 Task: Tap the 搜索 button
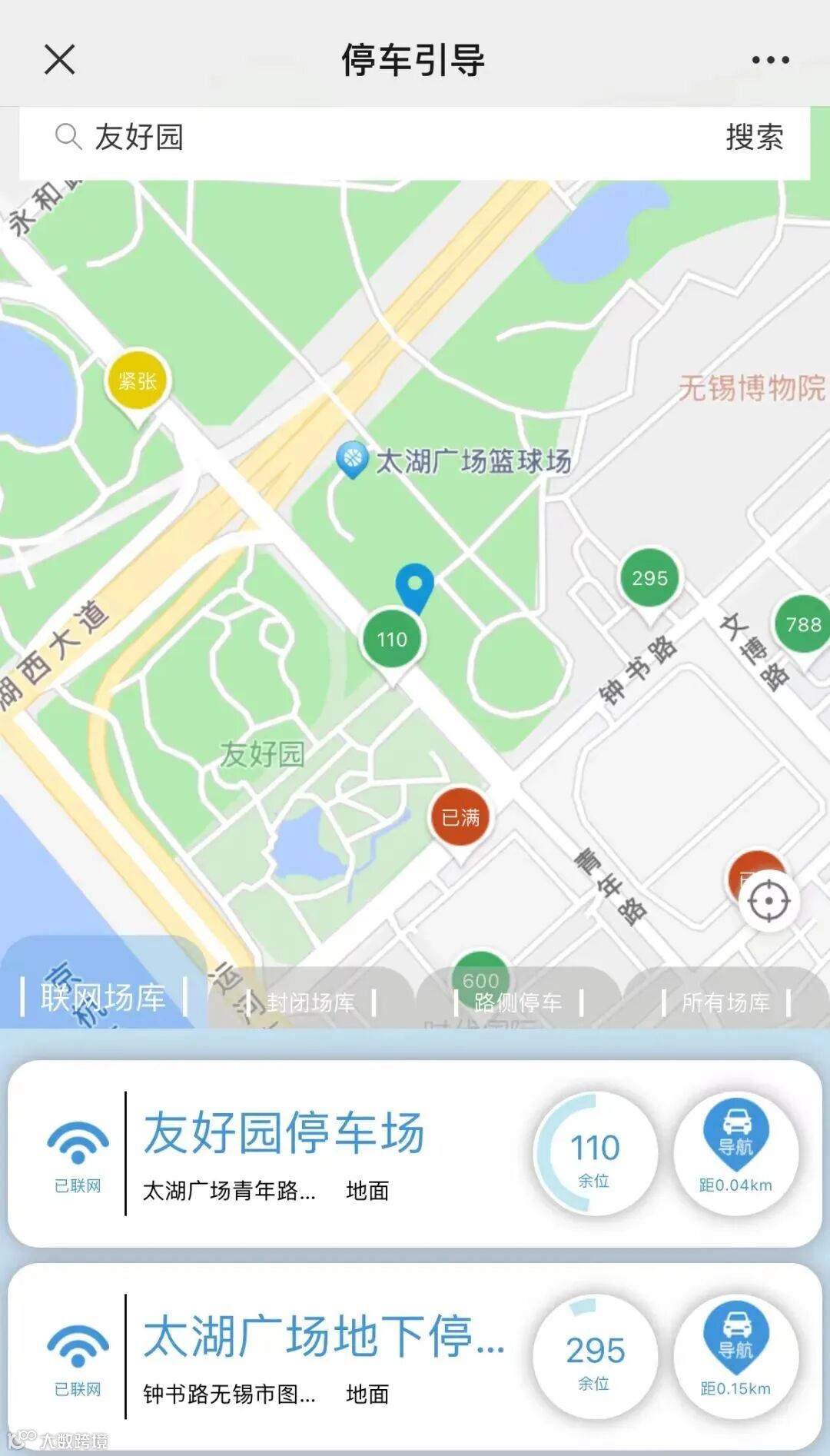[754, 138]
